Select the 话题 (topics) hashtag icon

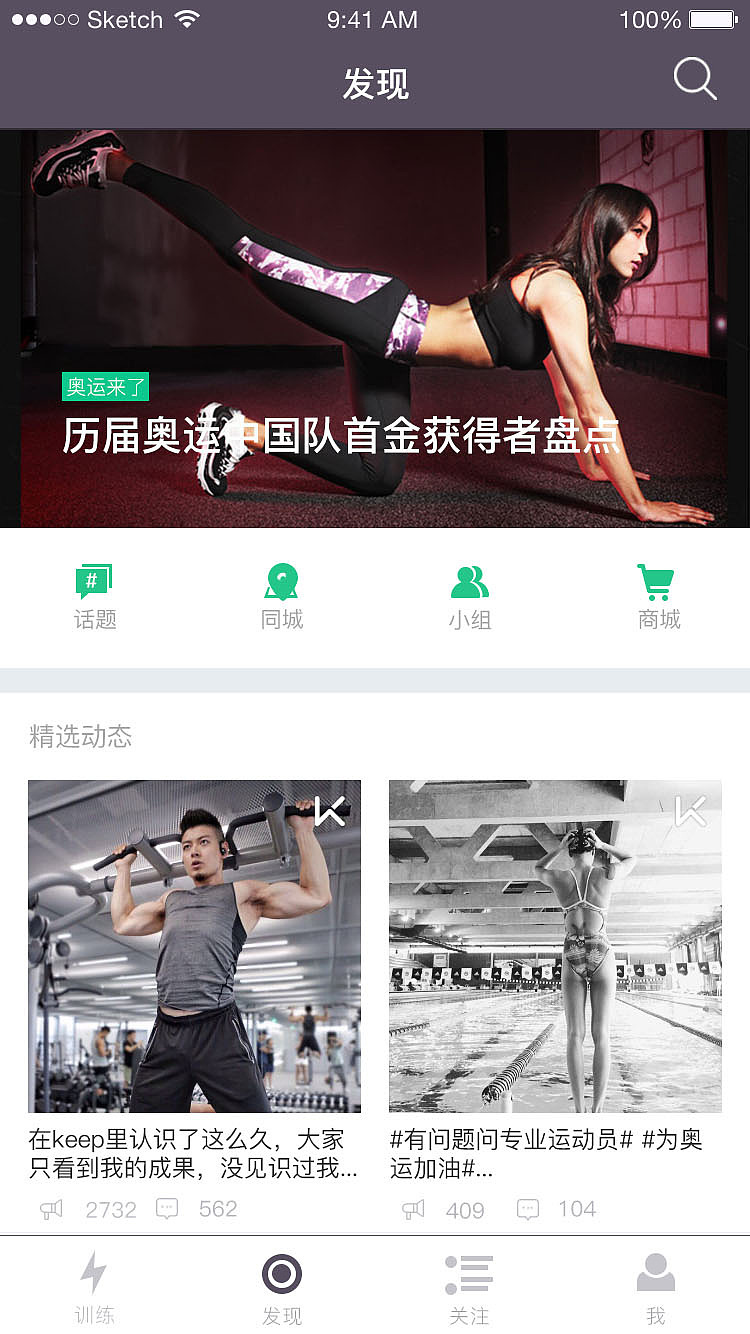pos(94,580)
